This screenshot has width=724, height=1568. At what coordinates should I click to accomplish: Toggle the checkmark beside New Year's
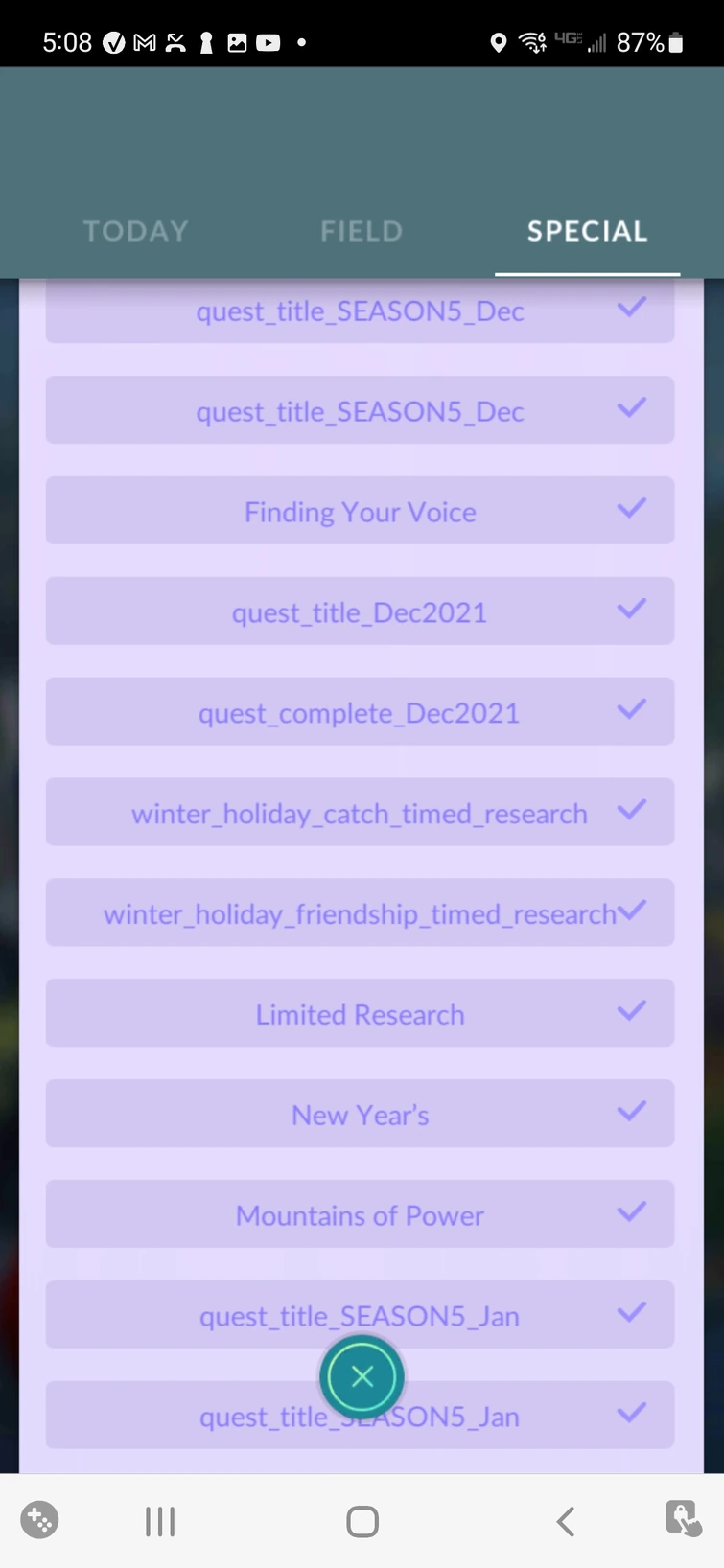632,1112
